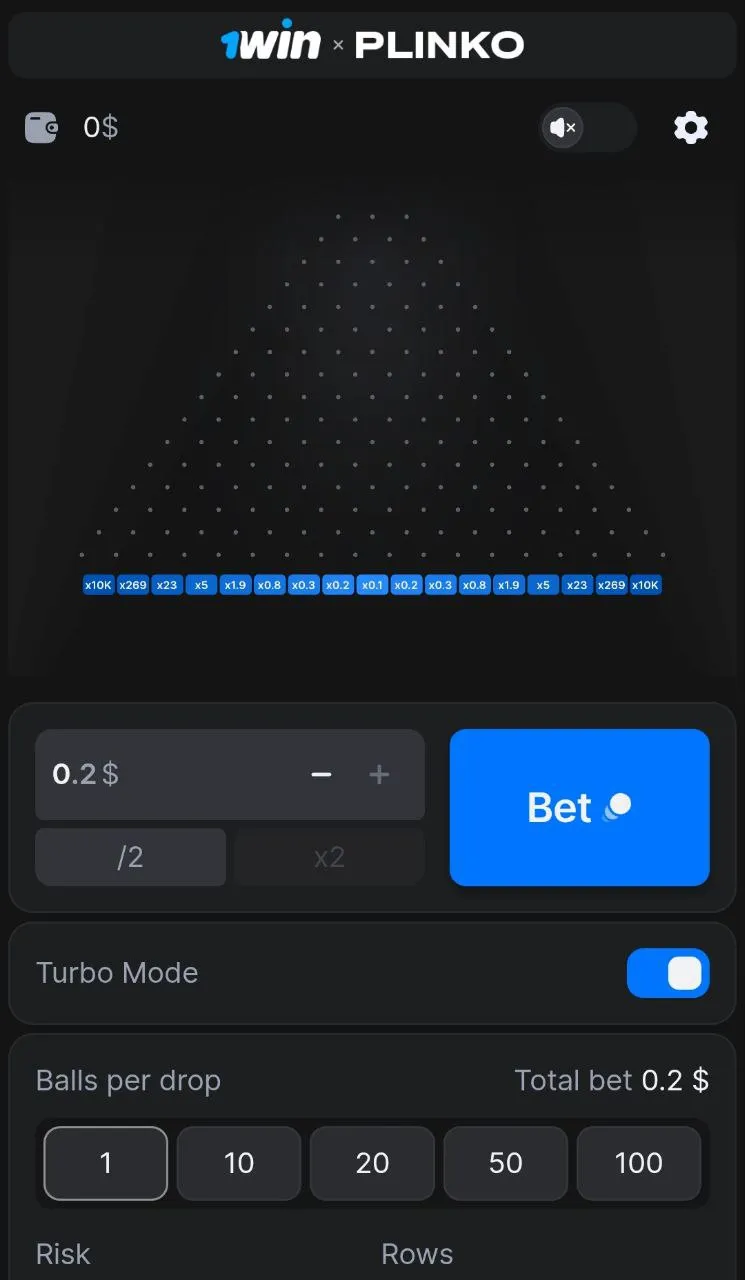The width and height of the screenshot is (745, 1280).
Task: Toggle the sound mute switch
Action: pyautogui.click(x=587, y=128)
